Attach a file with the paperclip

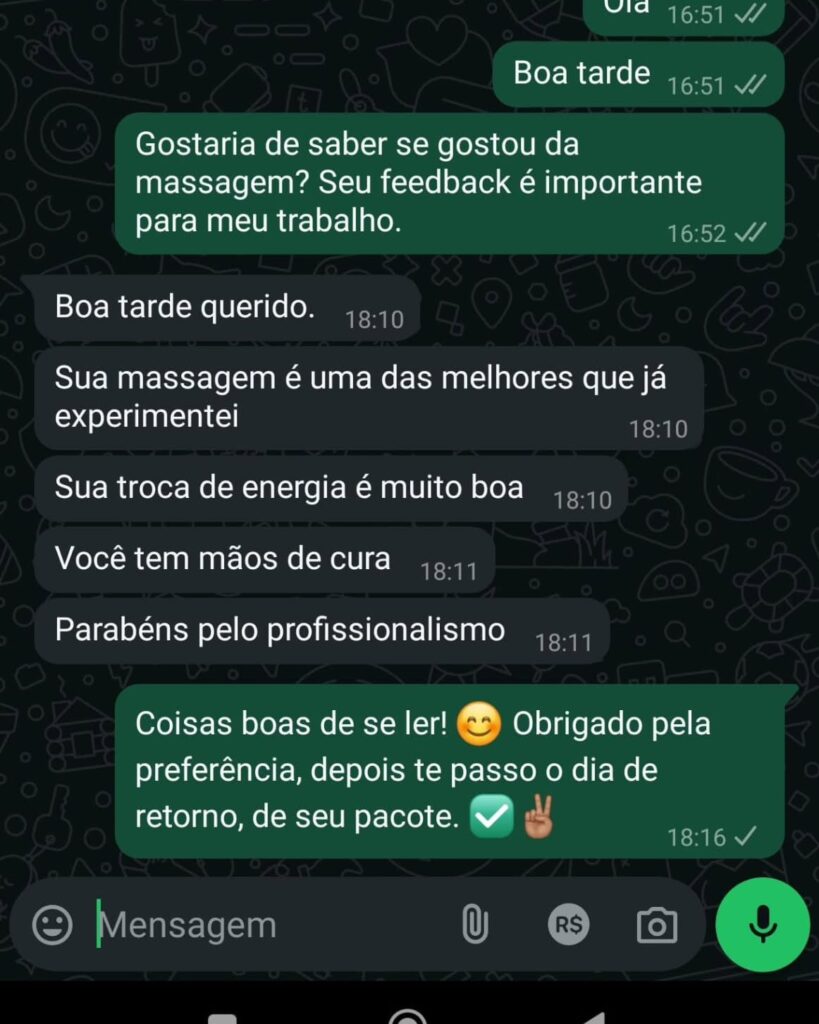[475, 925]
